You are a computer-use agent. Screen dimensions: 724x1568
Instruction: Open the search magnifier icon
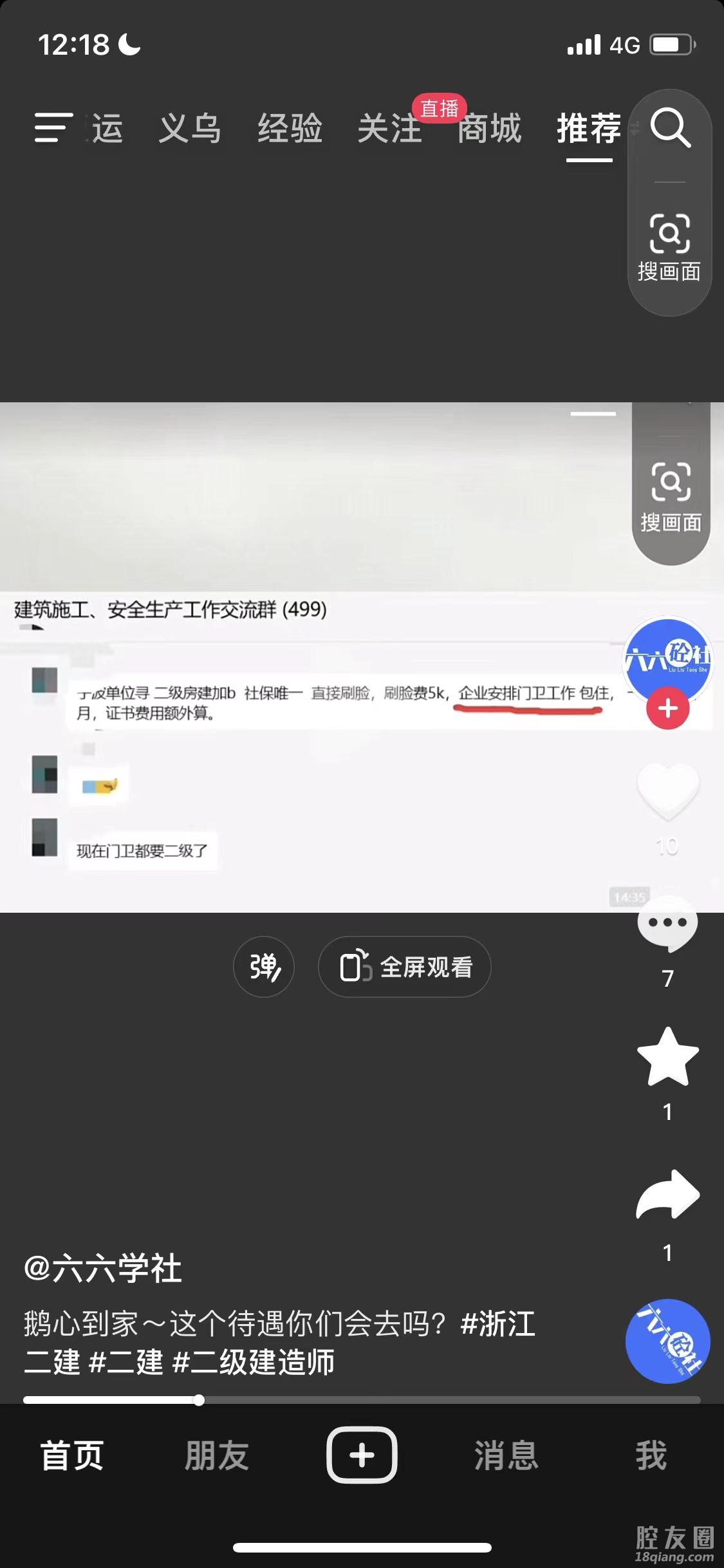(x=670, y=129)
